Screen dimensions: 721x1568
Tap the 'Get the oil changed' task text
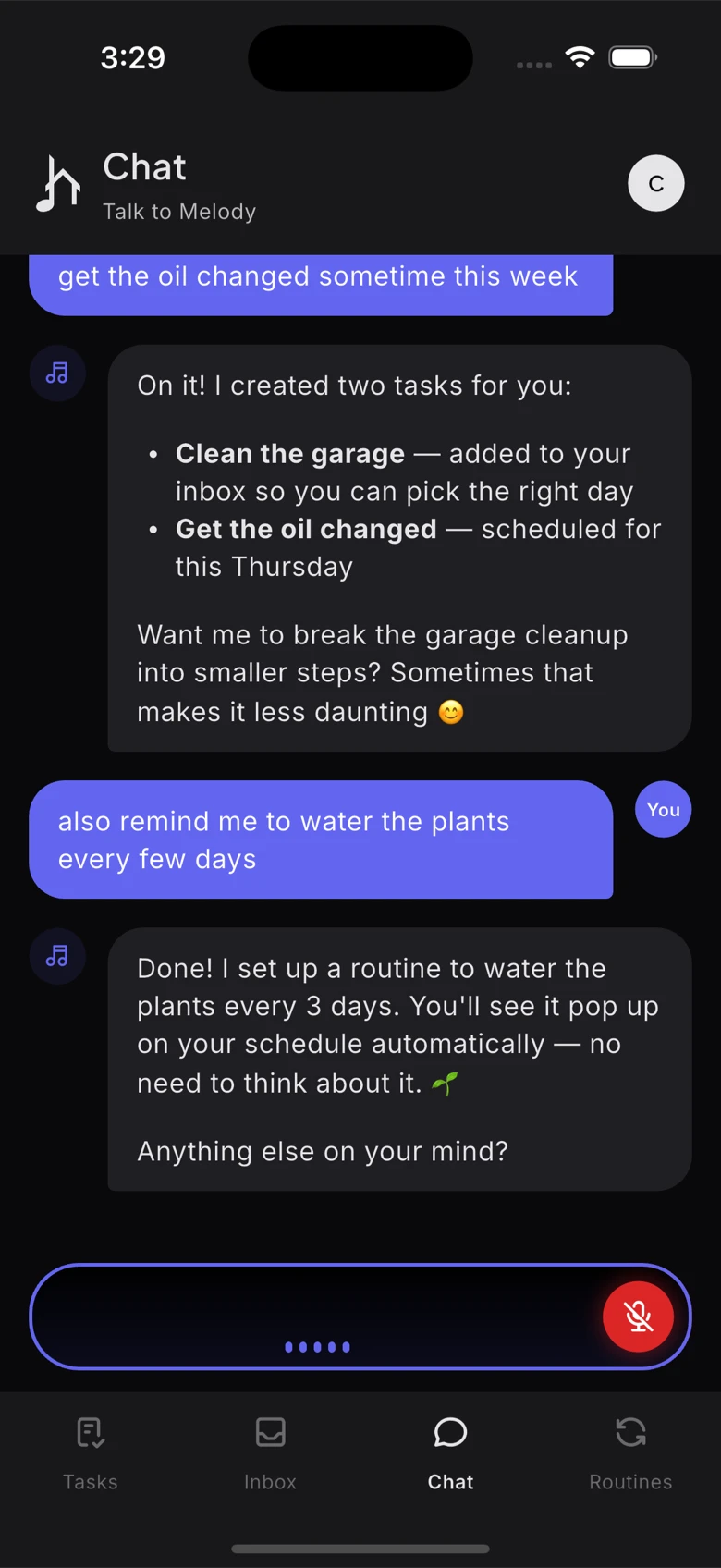pos(305,529)
